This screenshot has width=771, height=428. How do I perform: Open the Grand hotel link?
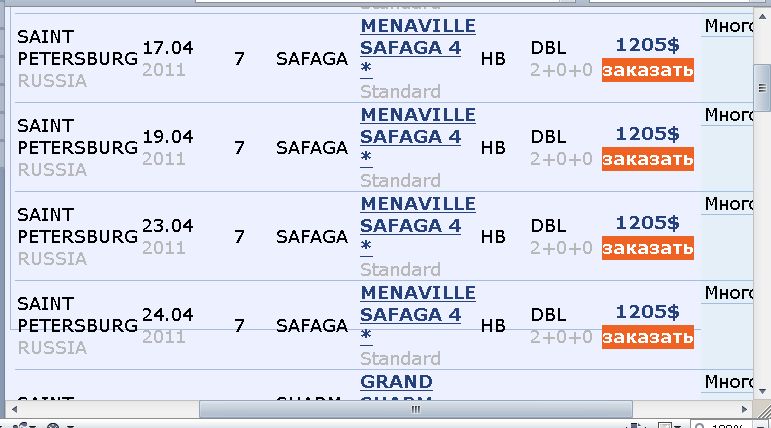396,382
